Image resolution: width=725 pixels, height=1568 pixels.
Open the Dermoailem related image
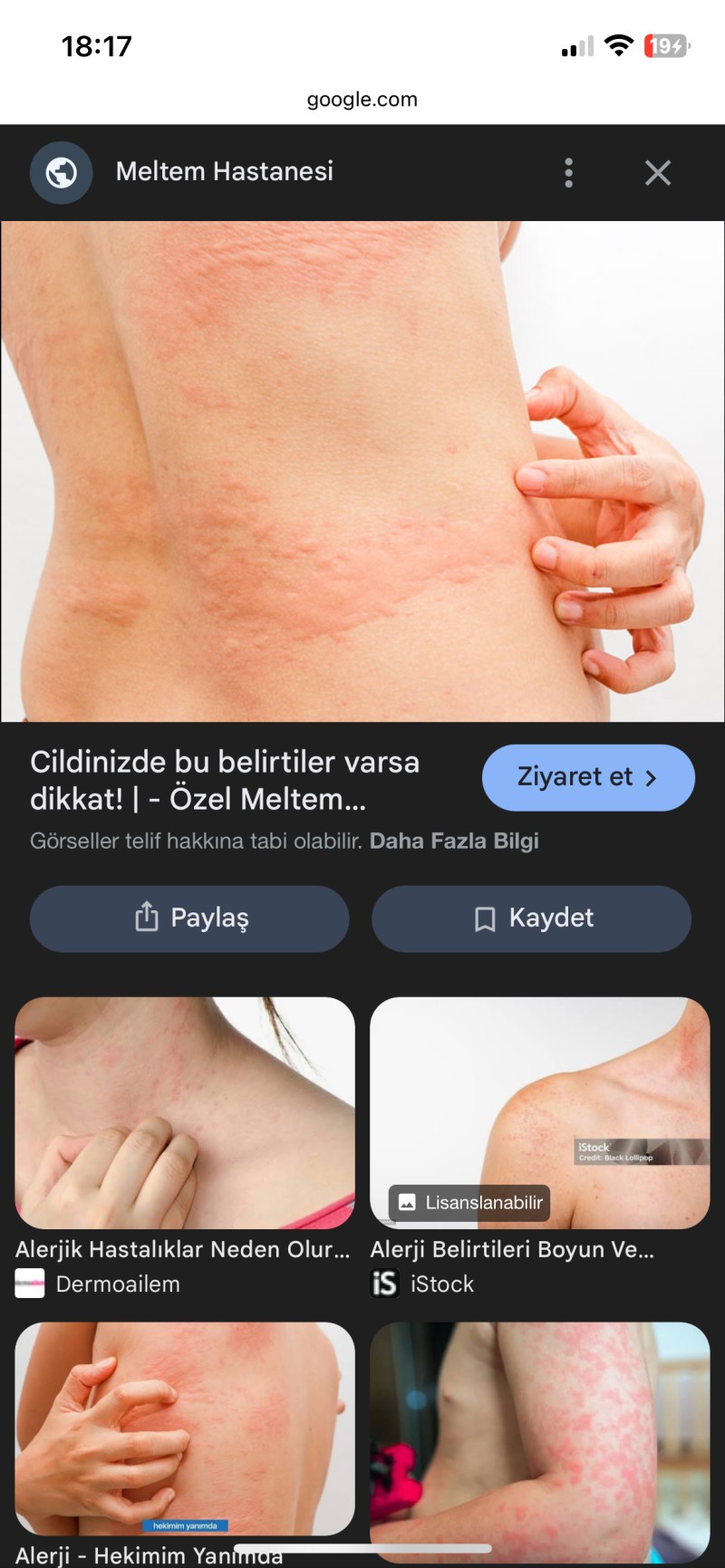(x=185, y=1112)
